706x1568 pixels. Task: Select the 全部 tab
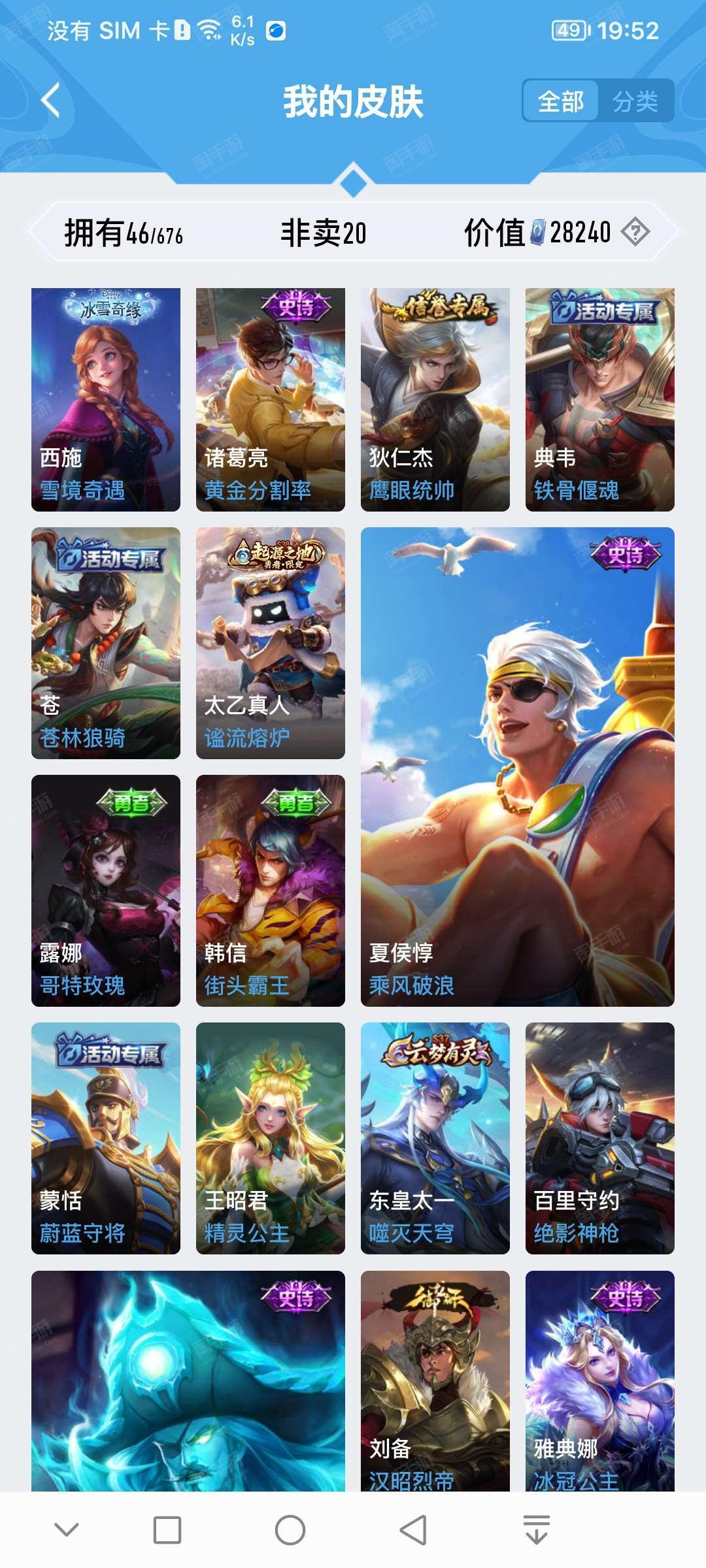561,101
